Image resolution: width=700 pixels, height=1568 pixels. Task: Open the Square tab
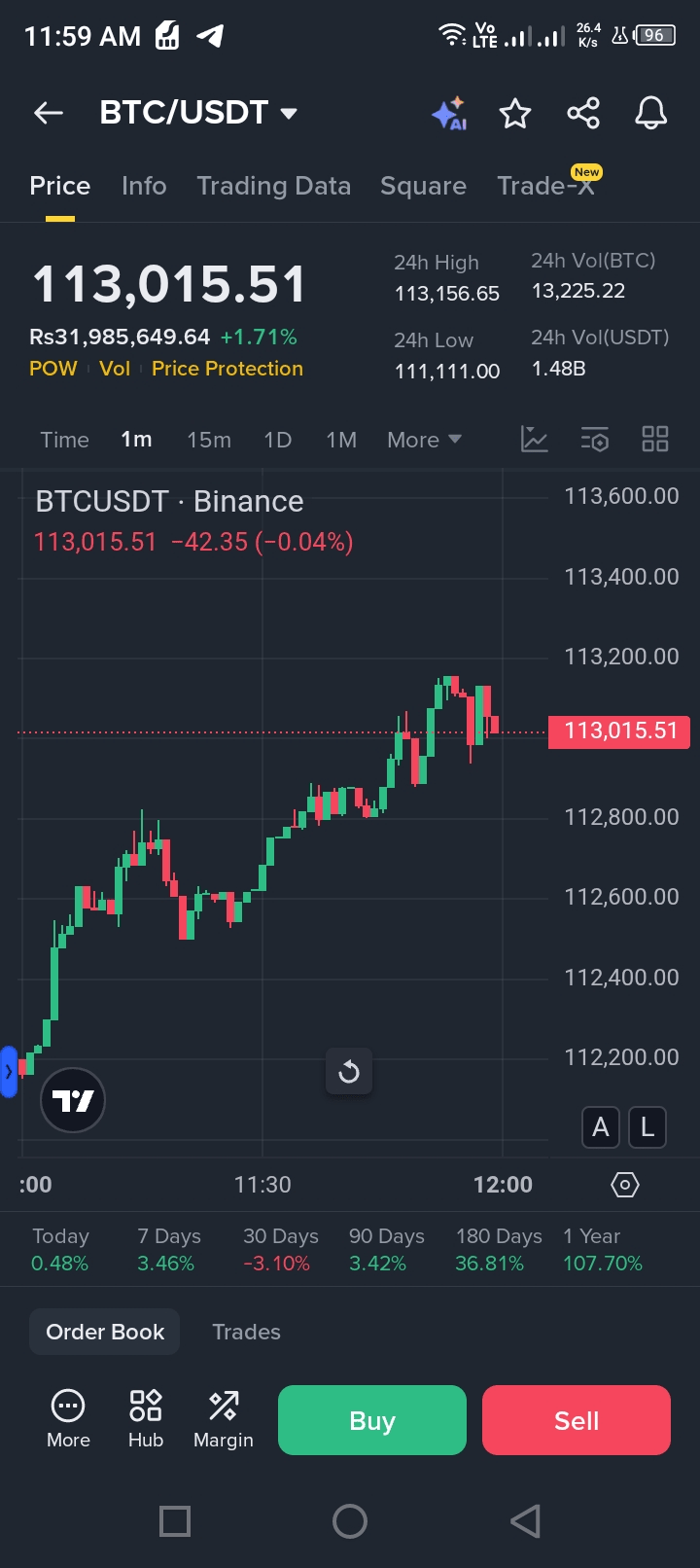423,186
